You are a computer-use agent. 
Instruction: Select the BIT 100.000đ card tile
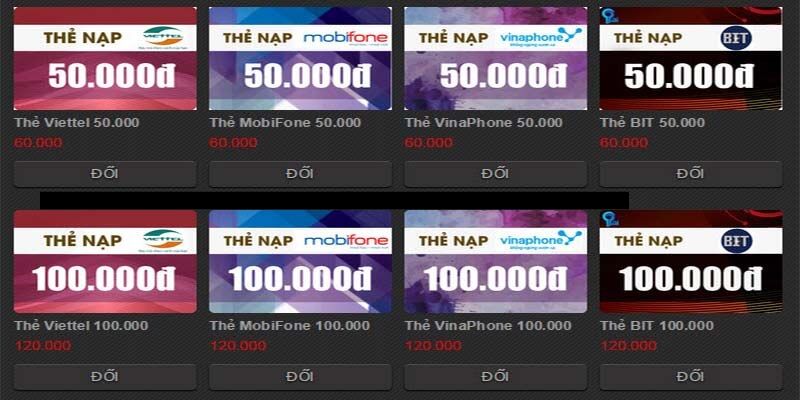690,262
